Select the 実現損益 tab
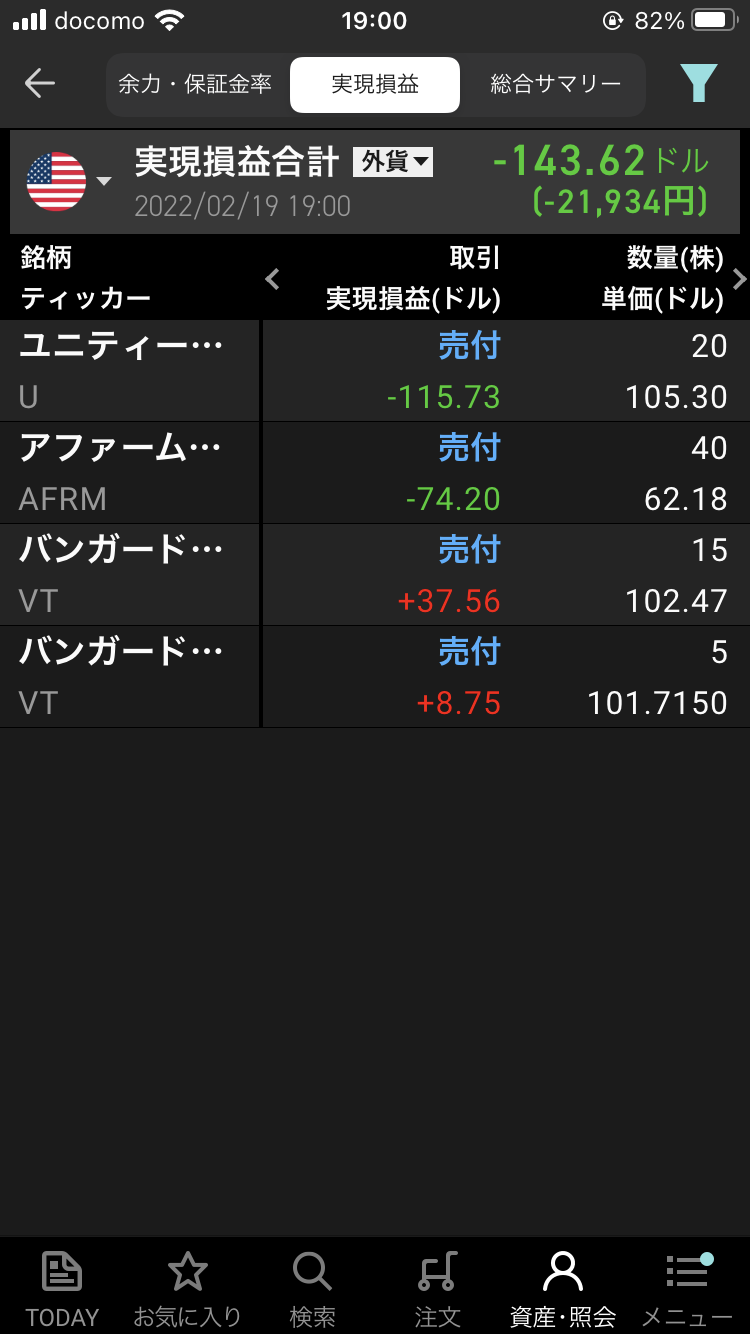Viewport: 750px width, 1334px height. tap(375, 84)
